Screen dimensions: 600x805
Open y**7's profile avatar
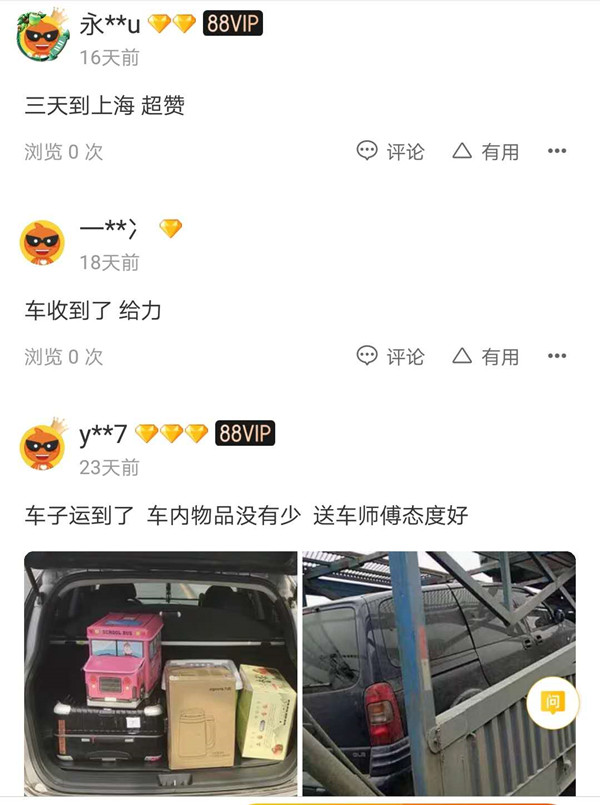click(43, 447)
